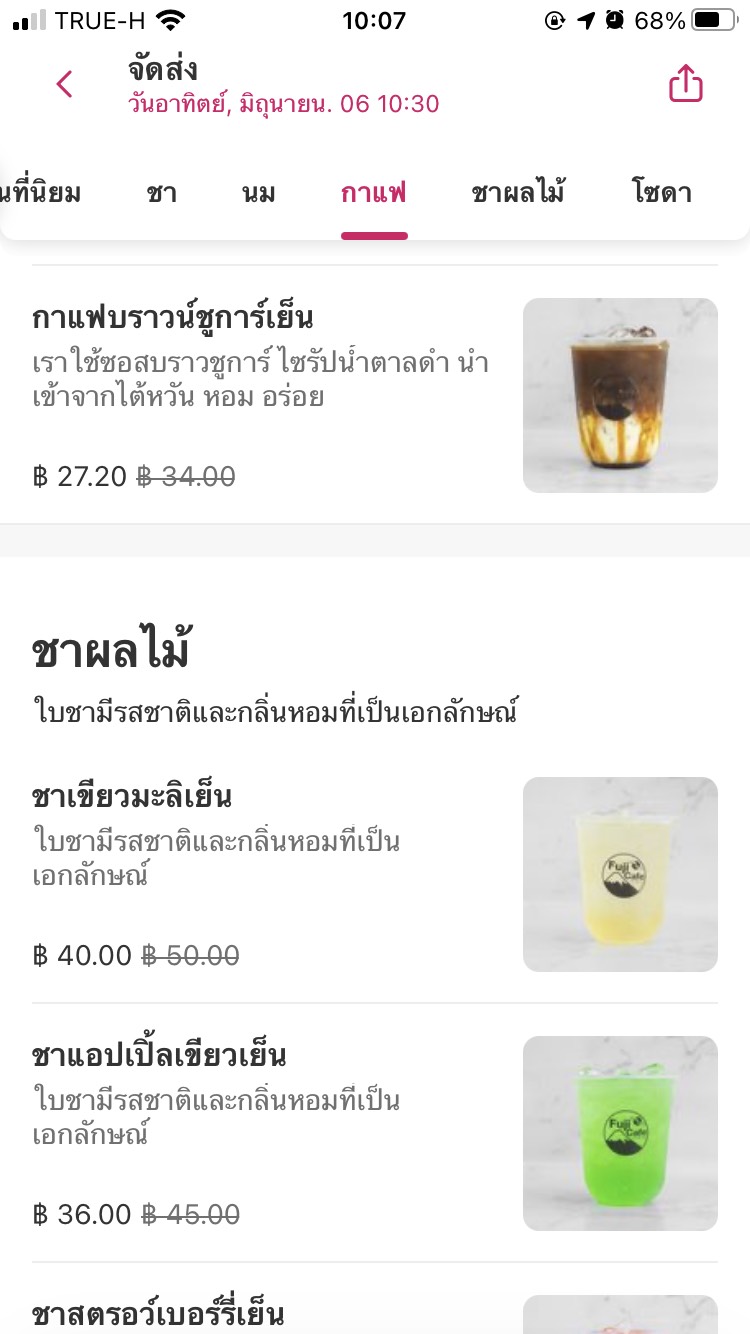The height and width of the screenshot is (1334, 750).
Task: Switch to the นม tab
Action: click(259, 194)
